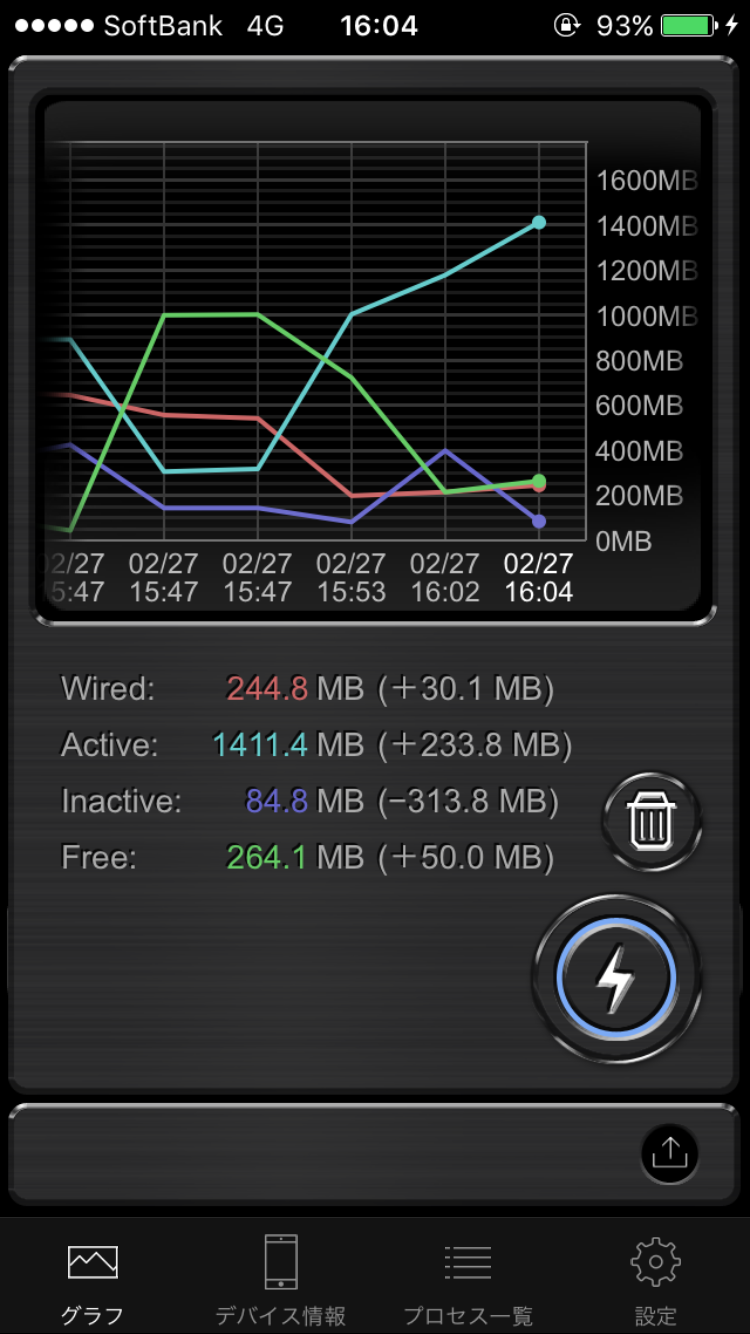Image resolution: width=750 pixels, height=1334 pixels.
Task: Open the 設定 tab
Action: [656, 1281]
